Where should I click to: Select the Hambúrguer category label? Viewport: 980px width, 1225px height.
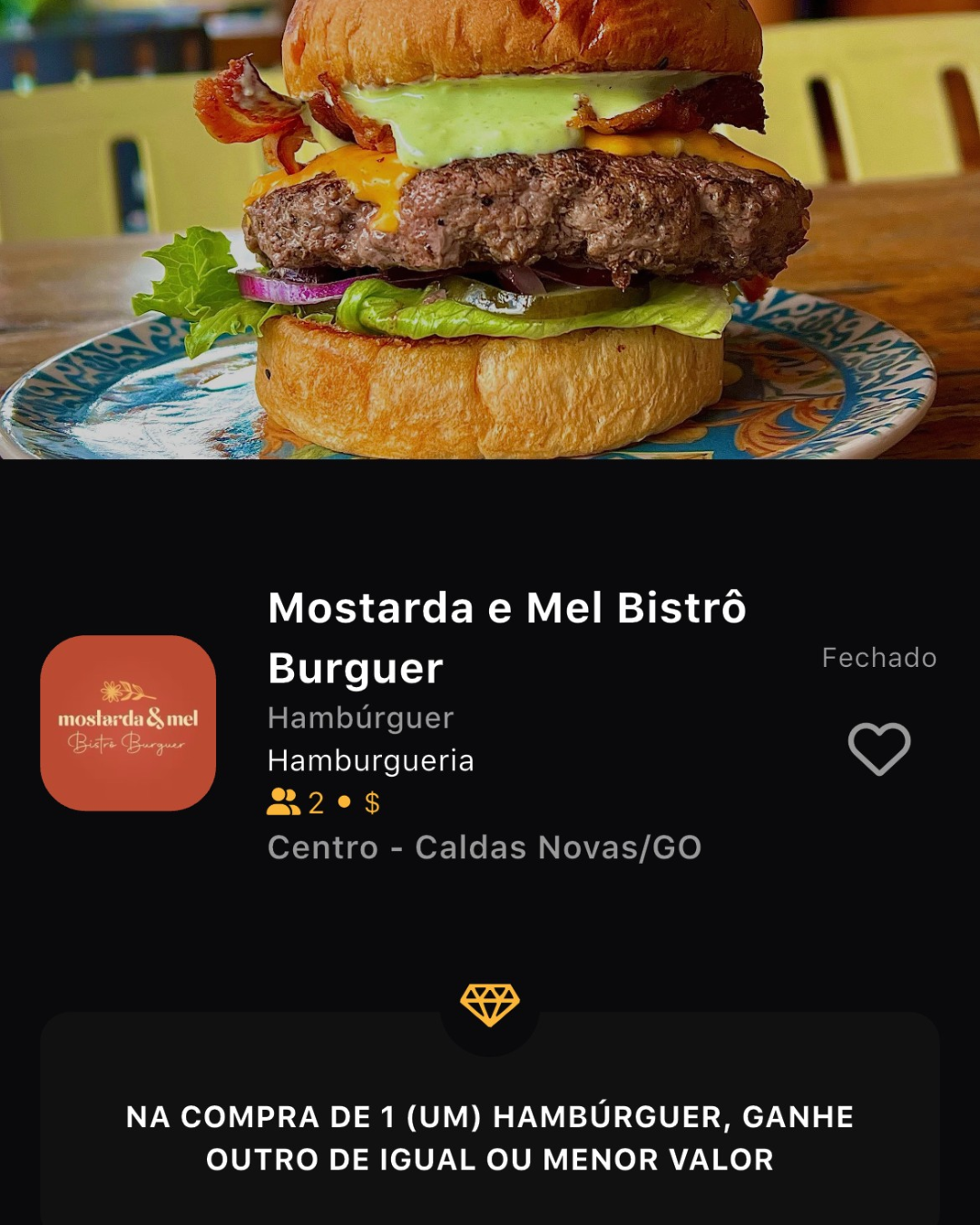[359, 718]
